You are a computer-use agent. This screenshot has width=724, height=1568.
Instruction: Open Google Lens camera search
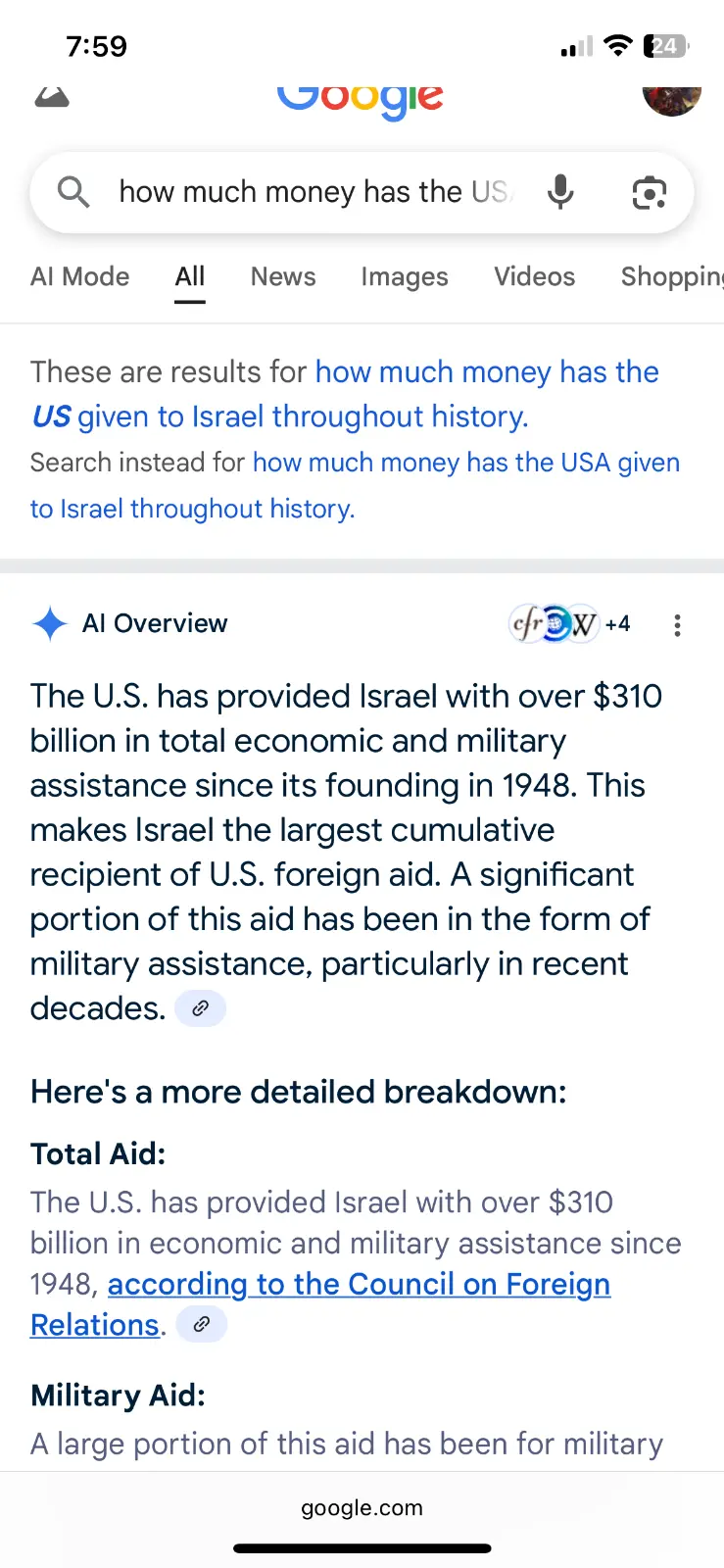click(649, 192)
